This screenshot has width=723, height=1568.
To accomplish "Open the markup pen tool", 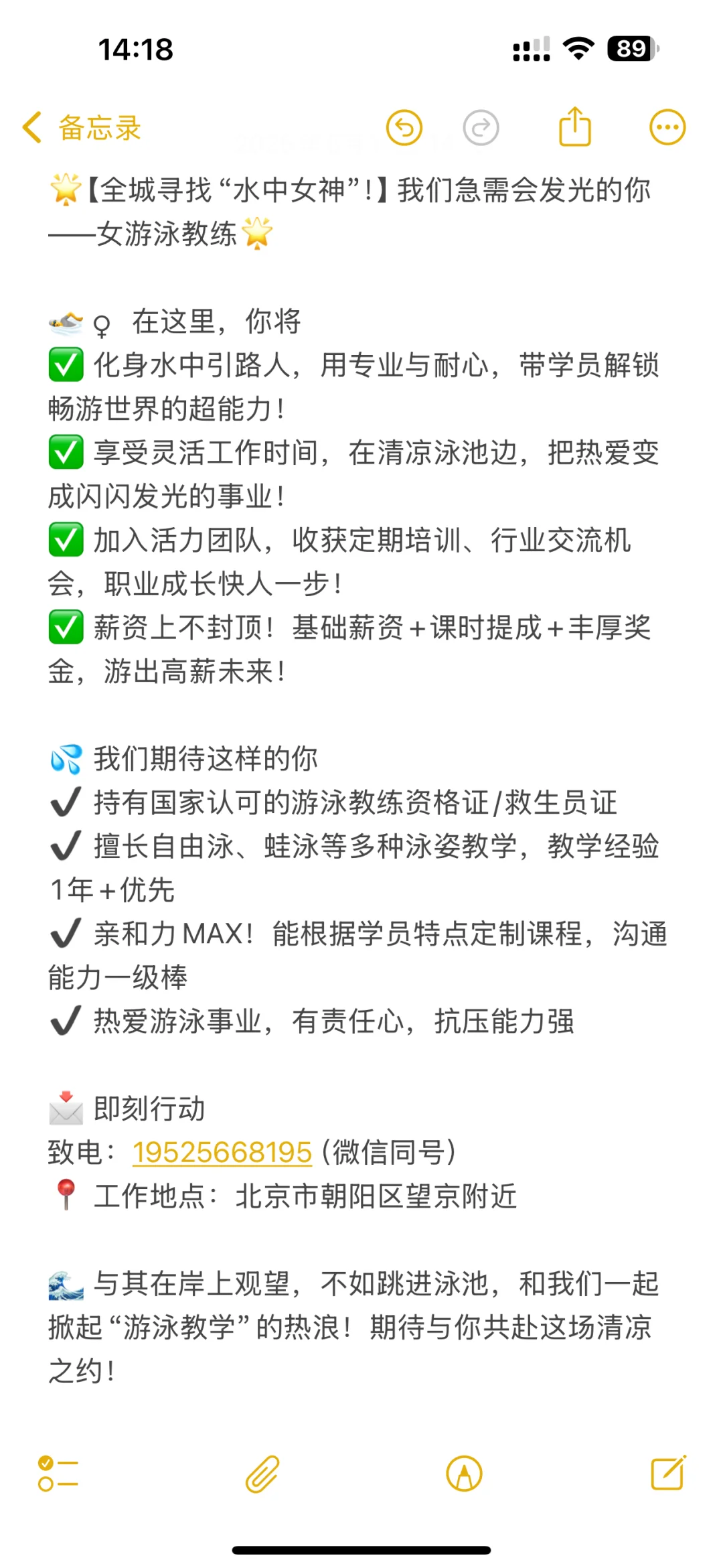I will [464, 1474].
